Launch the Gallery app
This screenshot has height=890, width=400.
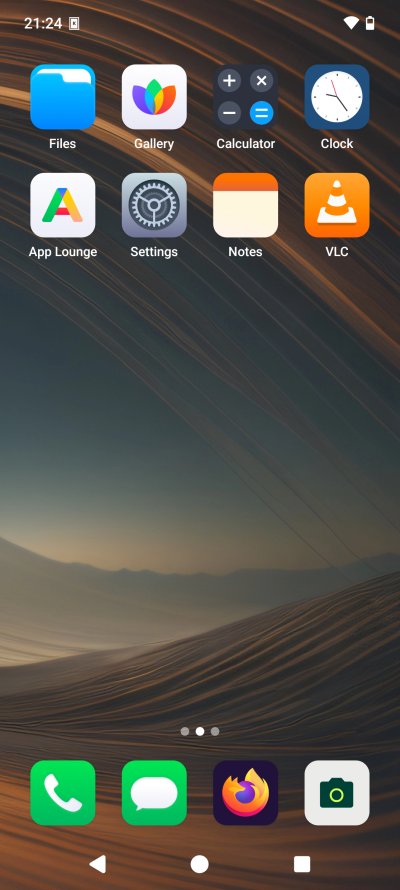coord(154,97)
